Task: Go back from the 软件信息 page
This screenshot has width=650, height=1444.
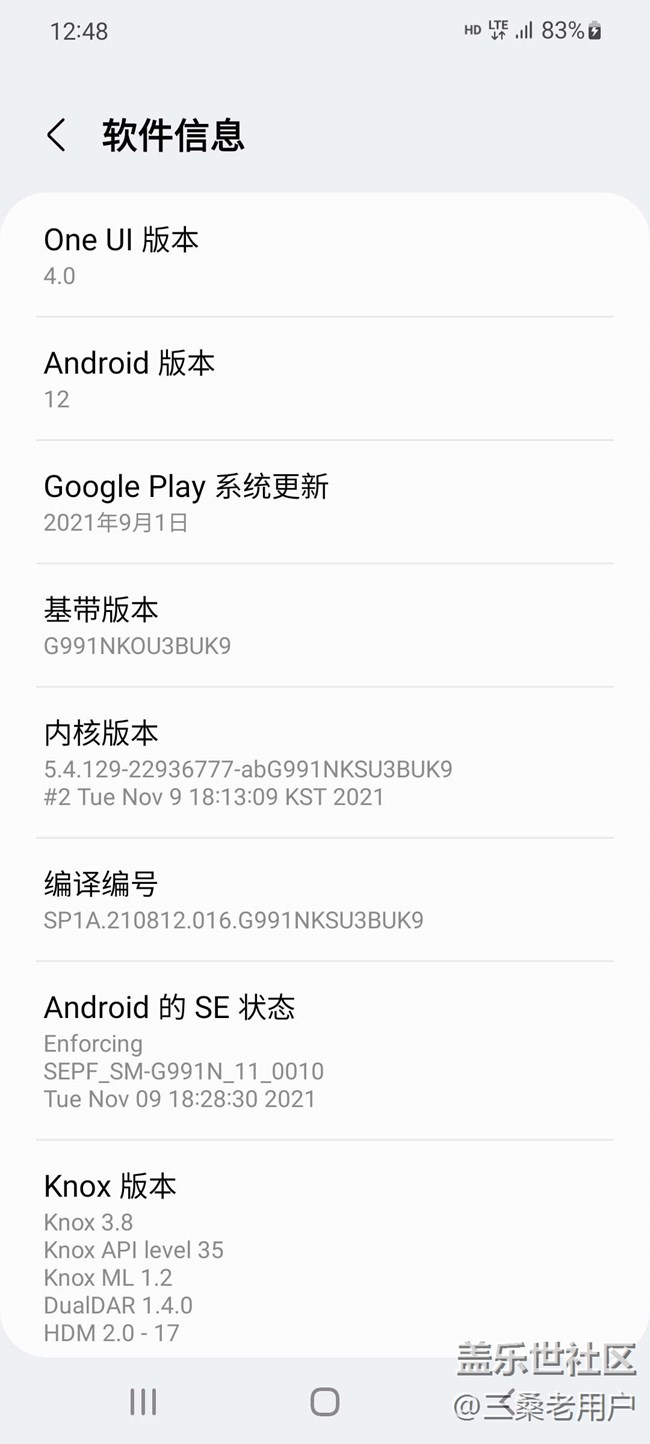Action: click(x=57, y=136)
